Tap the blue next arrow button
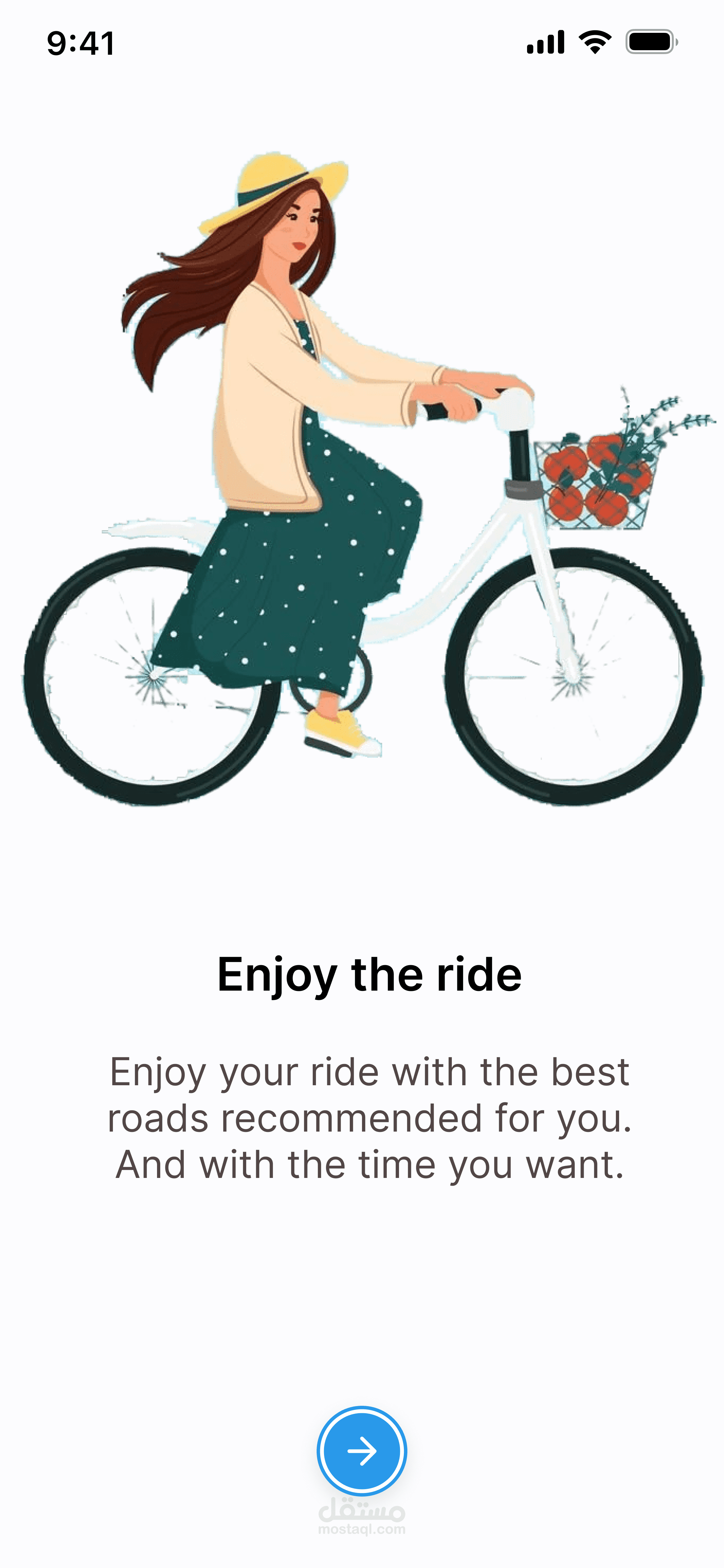This screenshot has width=724, height=1568. click(x=362, y=1451)
